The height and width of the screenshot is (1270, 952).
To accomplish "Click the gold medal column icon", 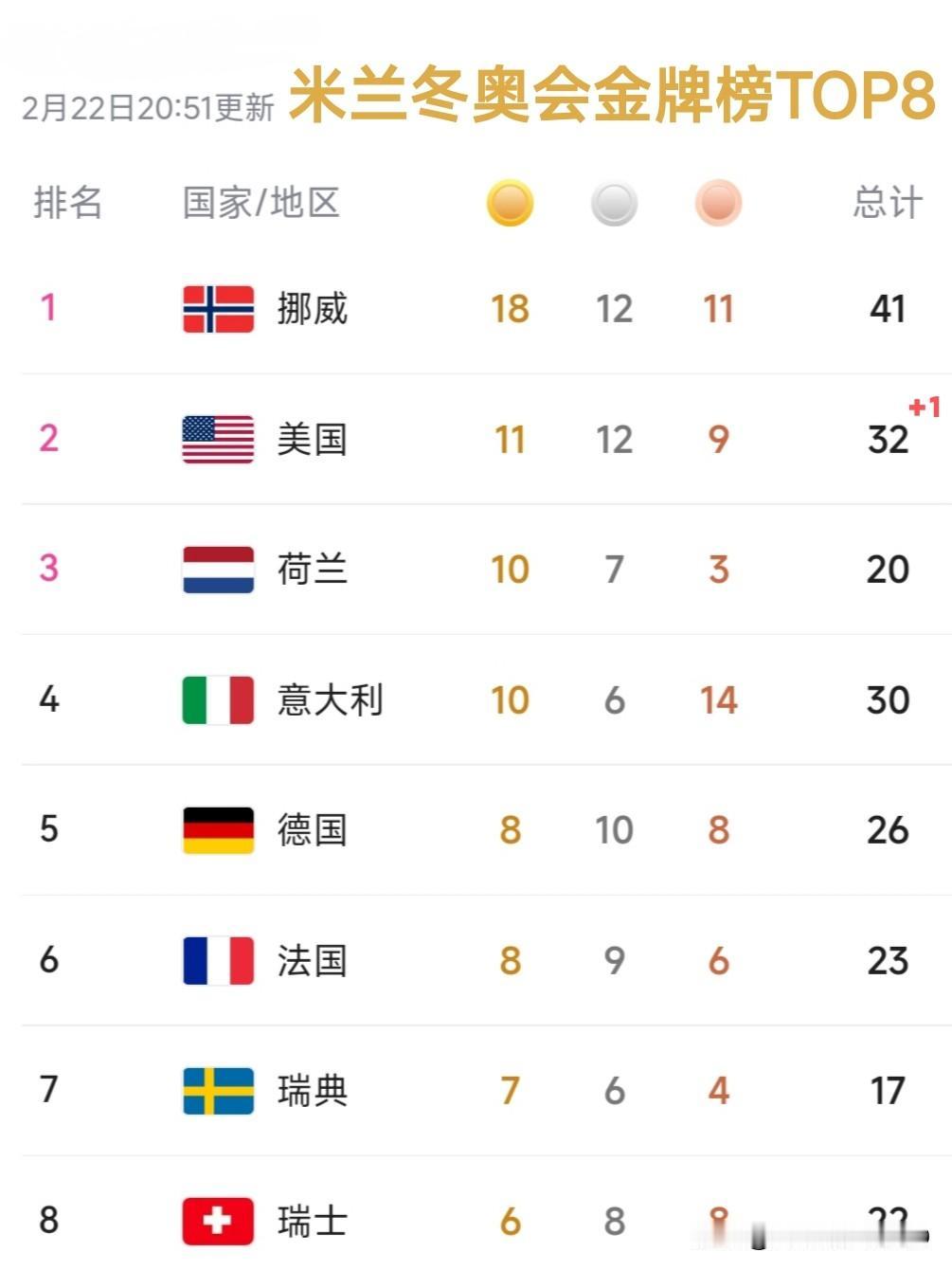I will (509, 203).
